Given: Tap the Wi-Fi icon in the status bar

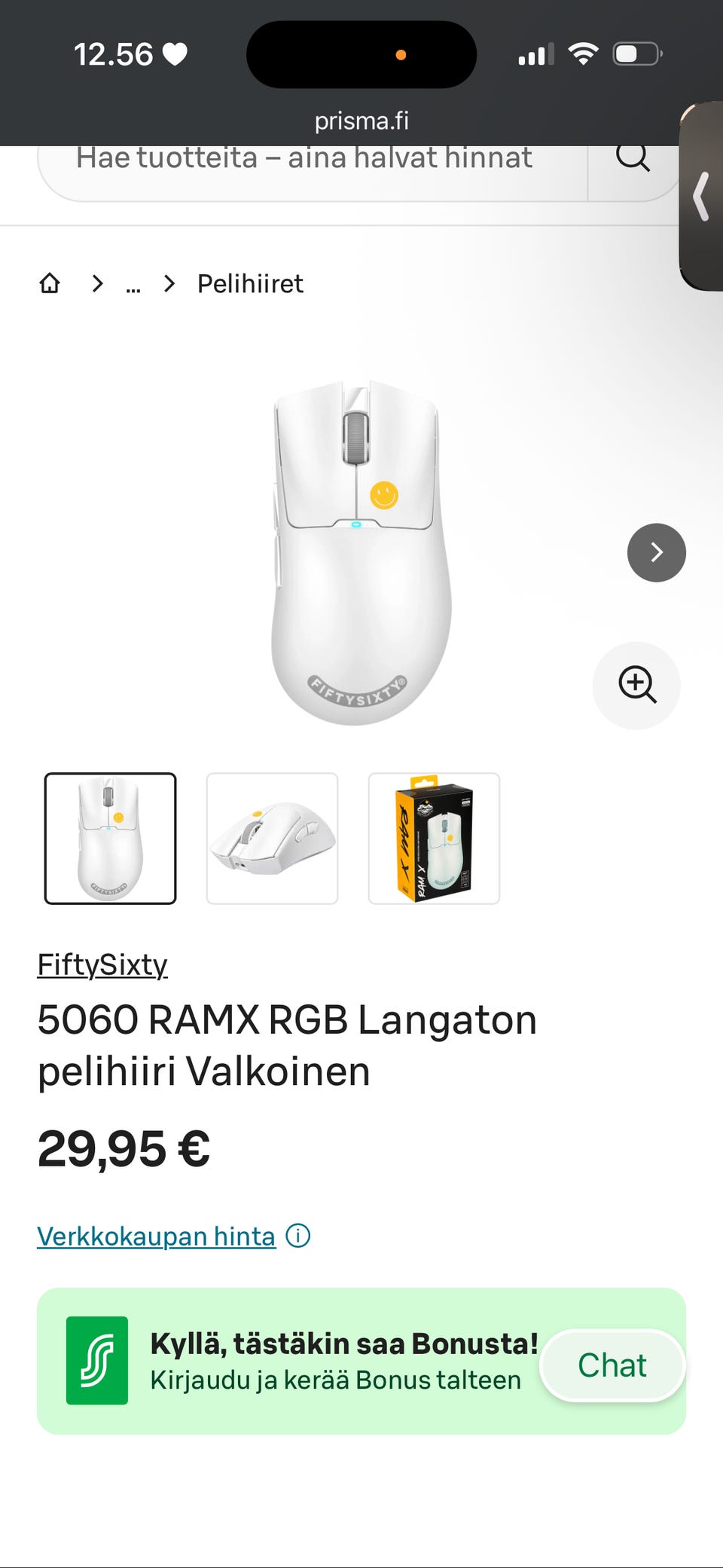Looking at the screenshot, I should (582, 52).
